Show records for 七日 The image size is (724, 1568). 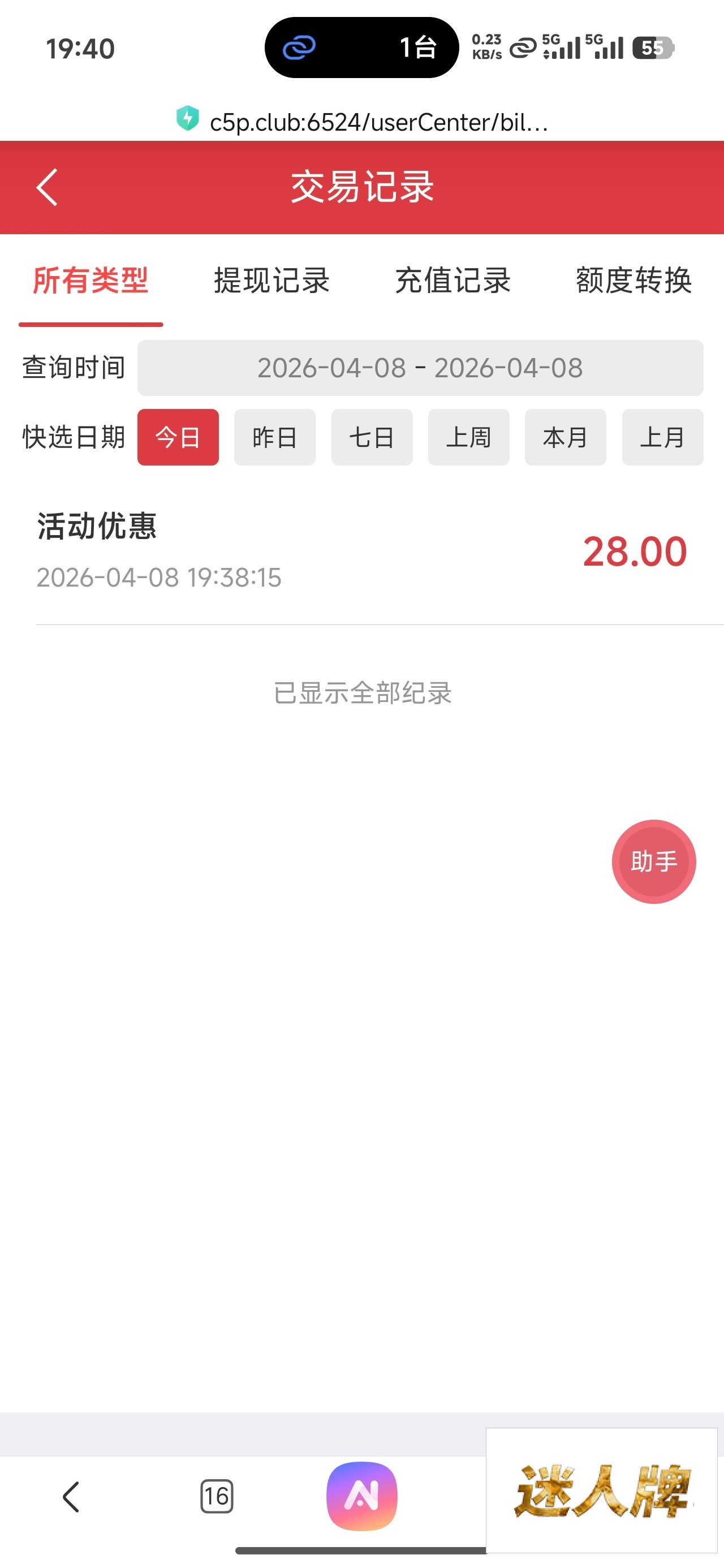click(372, 437)
